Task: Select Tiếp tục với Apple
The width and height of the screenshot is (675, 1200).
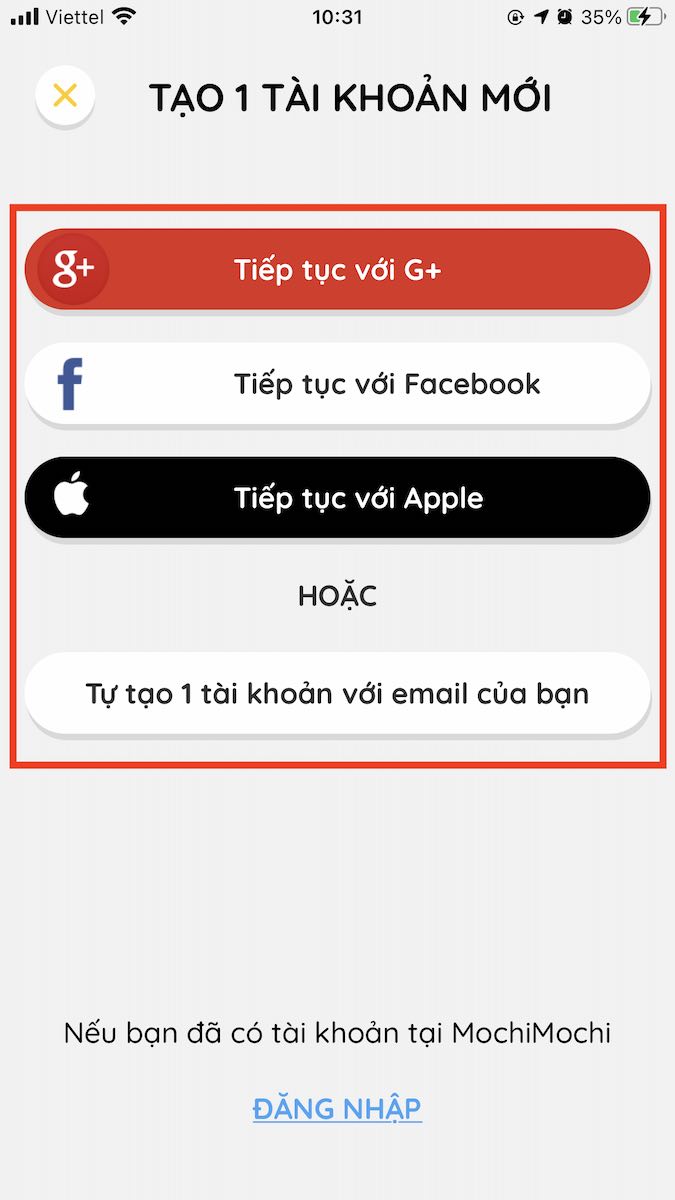Action: 337,498
